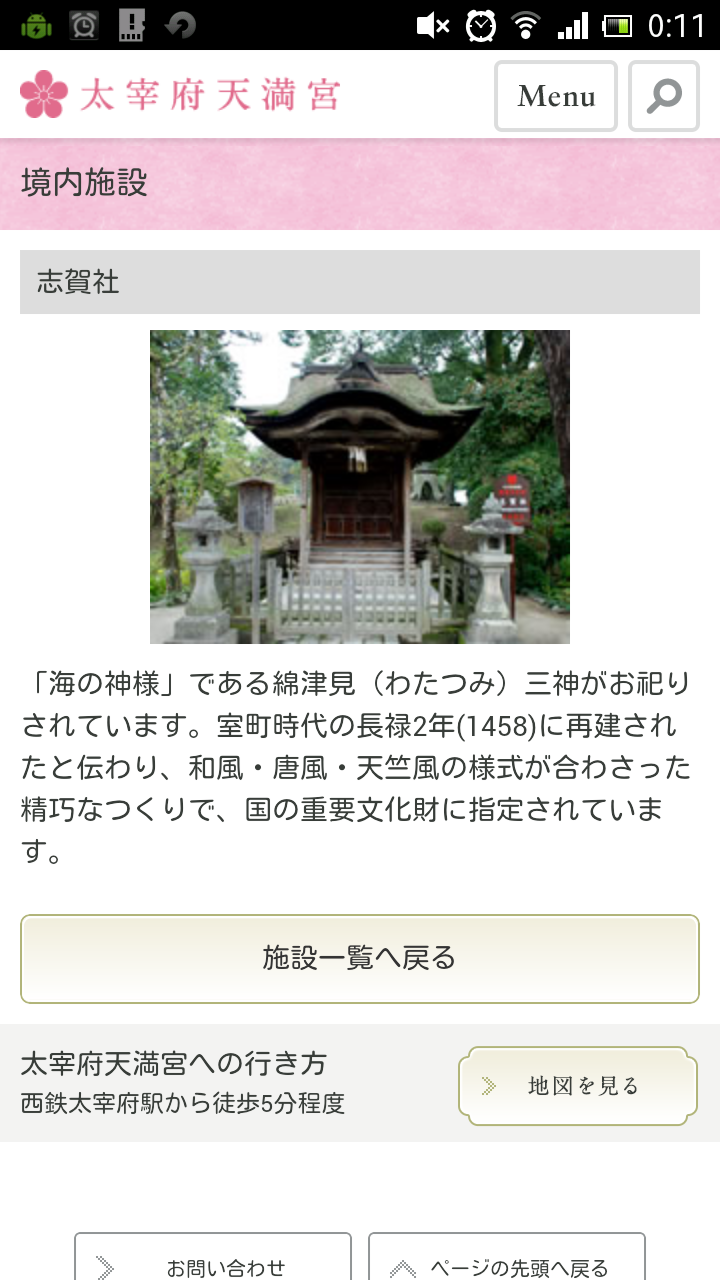Open the map with 地図を見る
Image resolution: width=720 pixels, height=1280 pixels.
(577, 1086)
